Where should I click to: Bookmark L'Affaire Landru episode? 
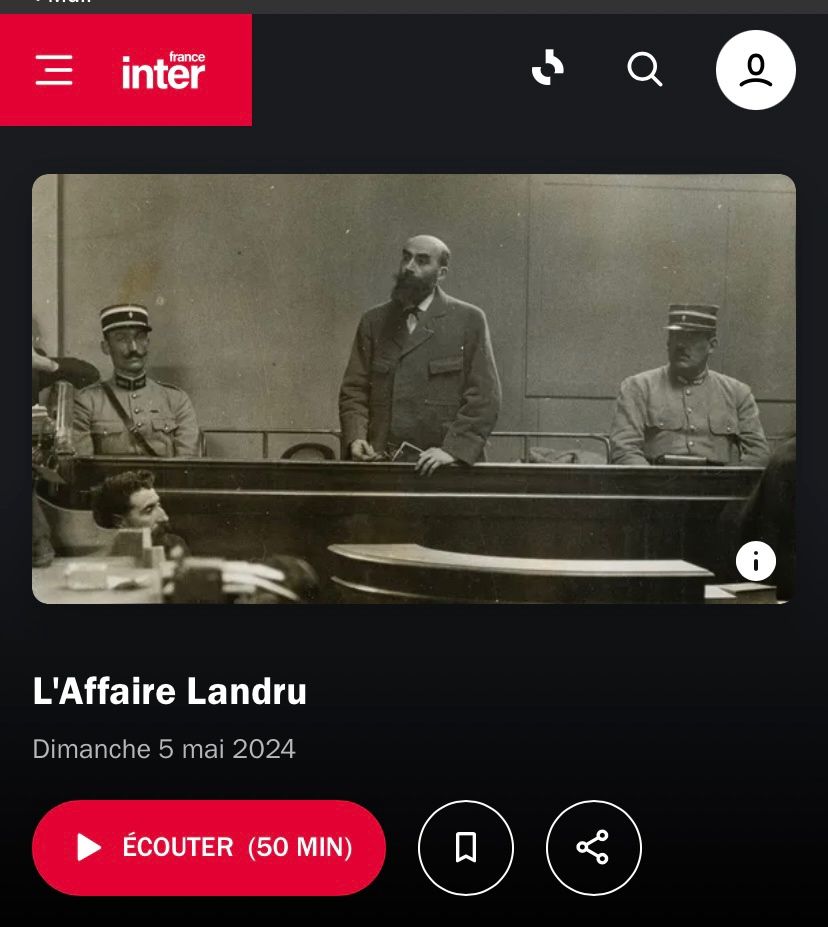tap(466, 848)
